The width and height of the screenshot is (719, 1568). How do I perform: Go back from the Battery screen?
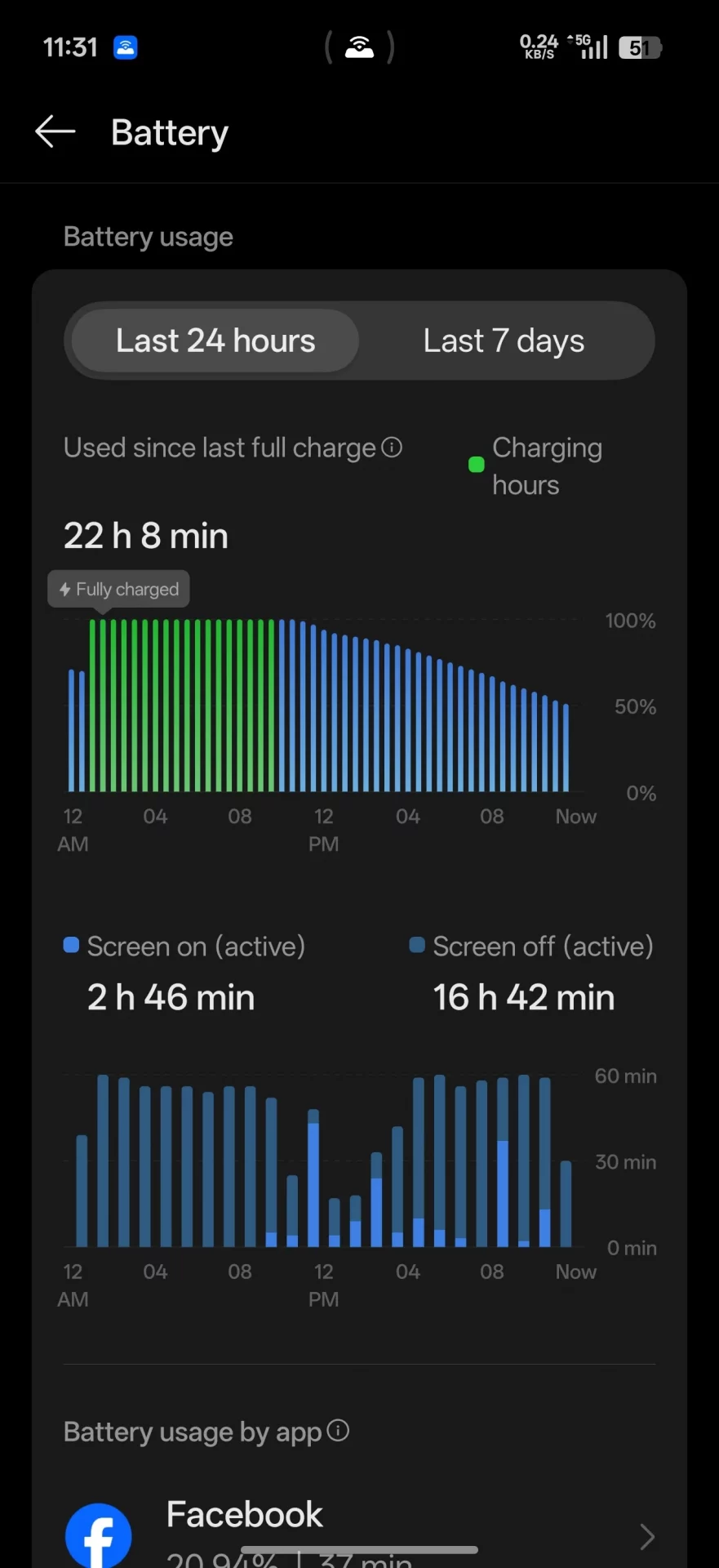(55, 131)
